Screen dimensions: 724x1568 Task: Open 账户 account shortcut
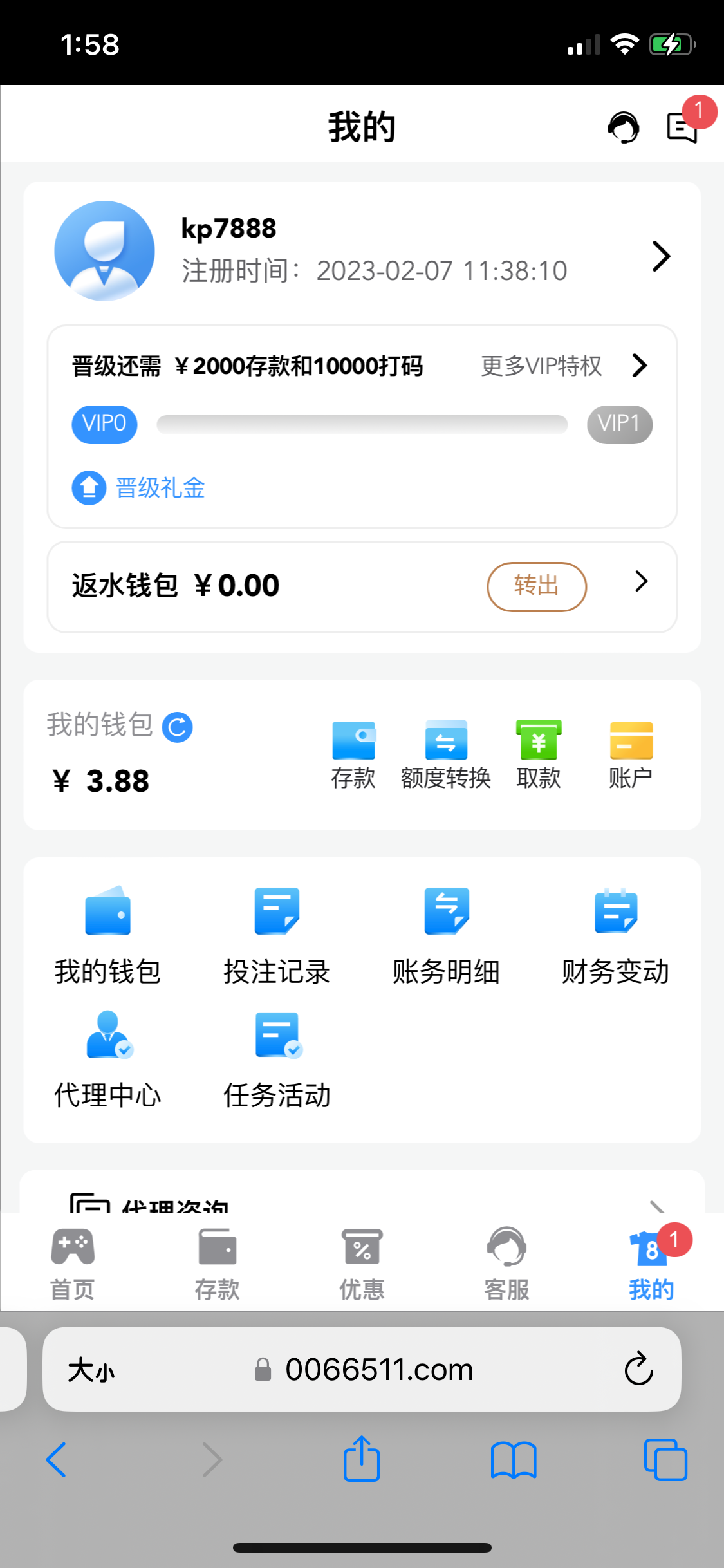[631, 754]
